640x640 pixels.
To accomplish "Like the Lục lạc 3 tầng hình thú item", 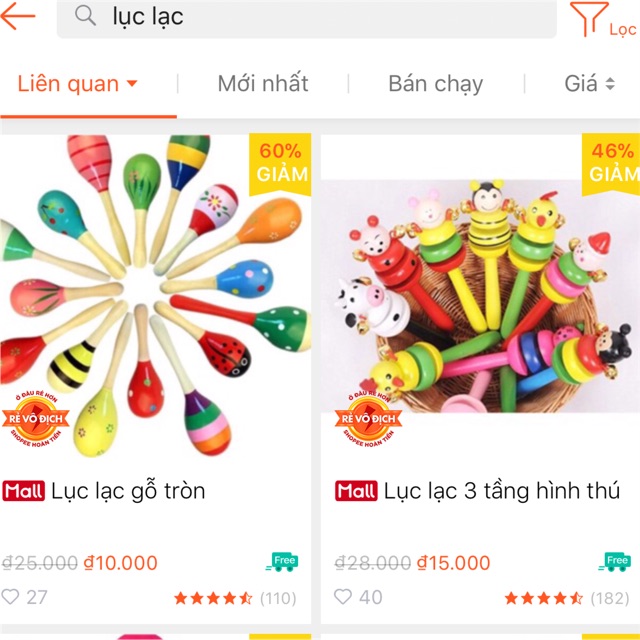I will 343,597.
